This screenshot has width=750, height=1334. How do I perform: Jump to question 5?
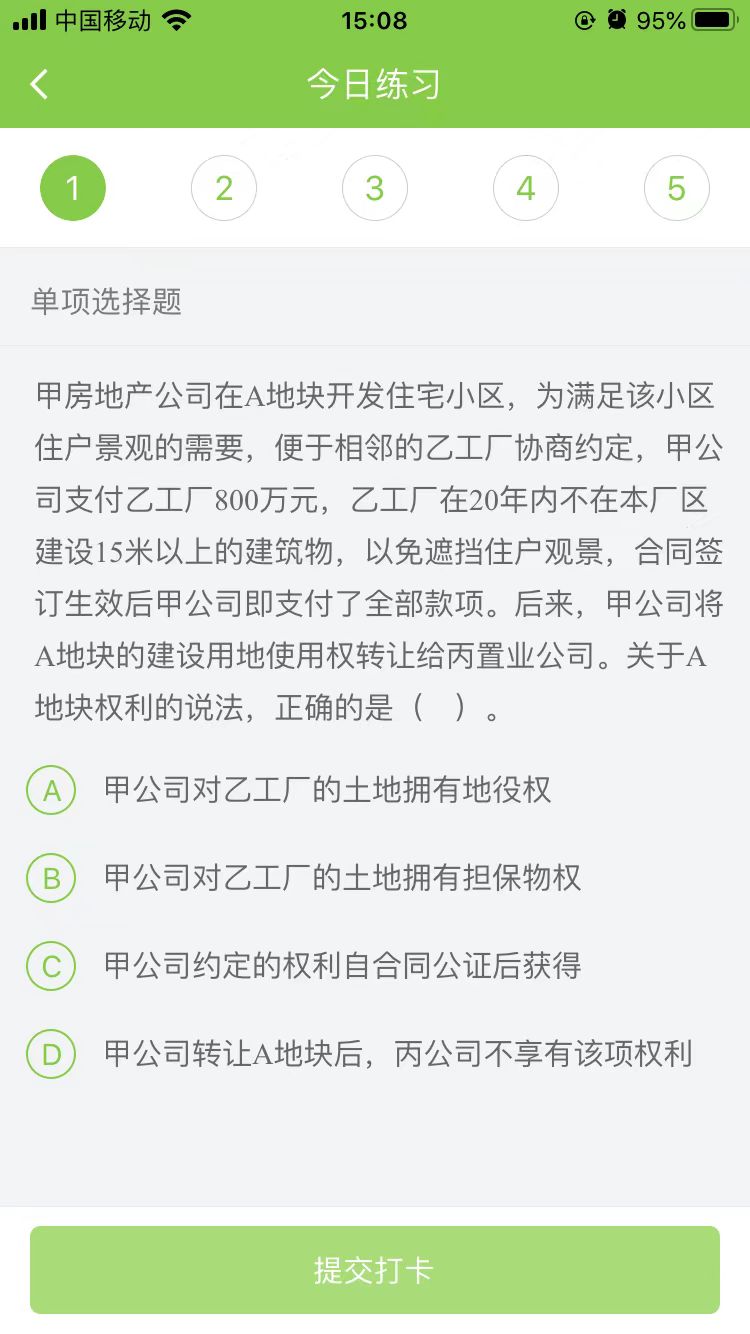pyautogui.click(x=677, y=188)
